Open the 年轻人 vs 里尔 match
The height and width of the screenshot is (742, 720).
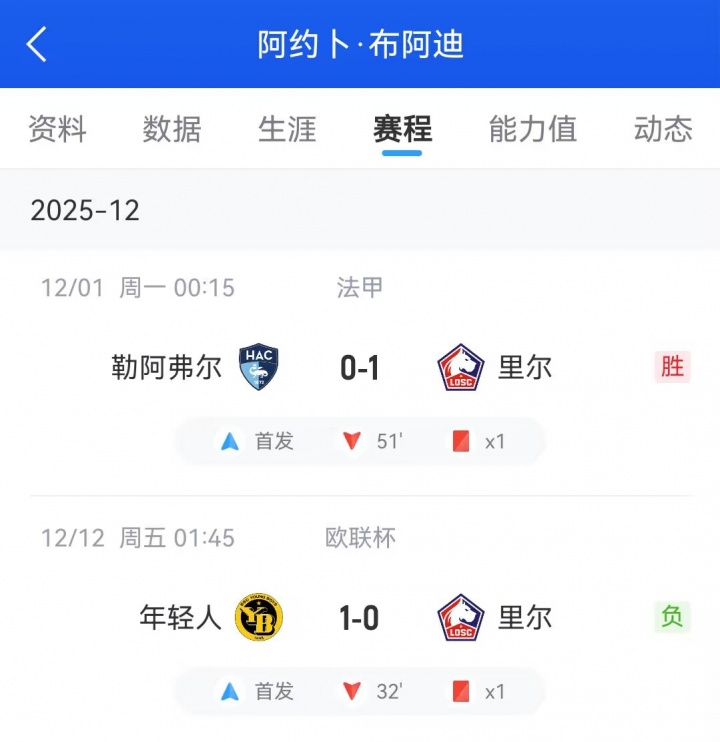coord(360,618)
